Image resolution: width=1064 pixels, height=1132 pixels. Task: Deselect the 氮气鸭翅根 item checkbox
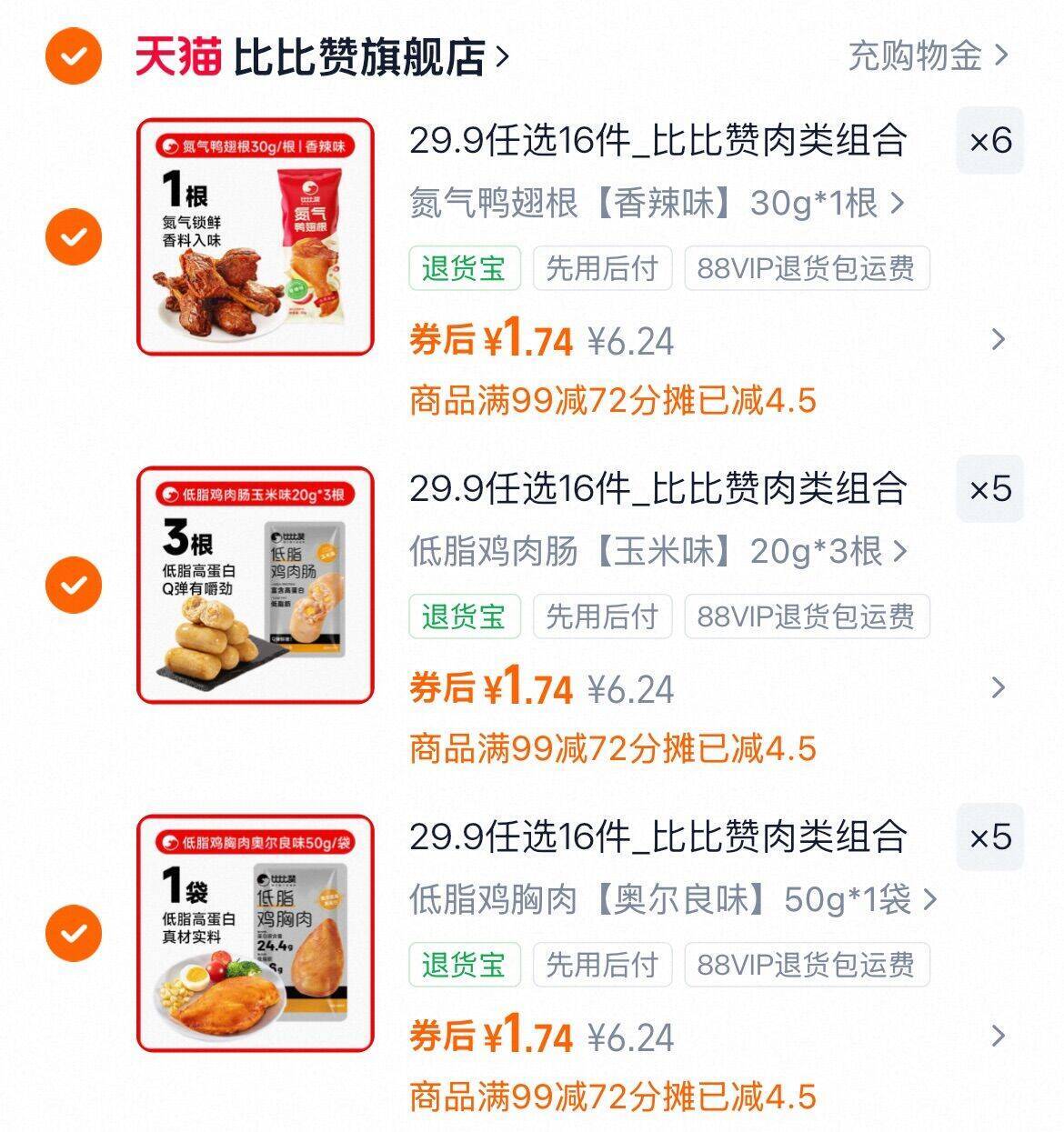74,236
